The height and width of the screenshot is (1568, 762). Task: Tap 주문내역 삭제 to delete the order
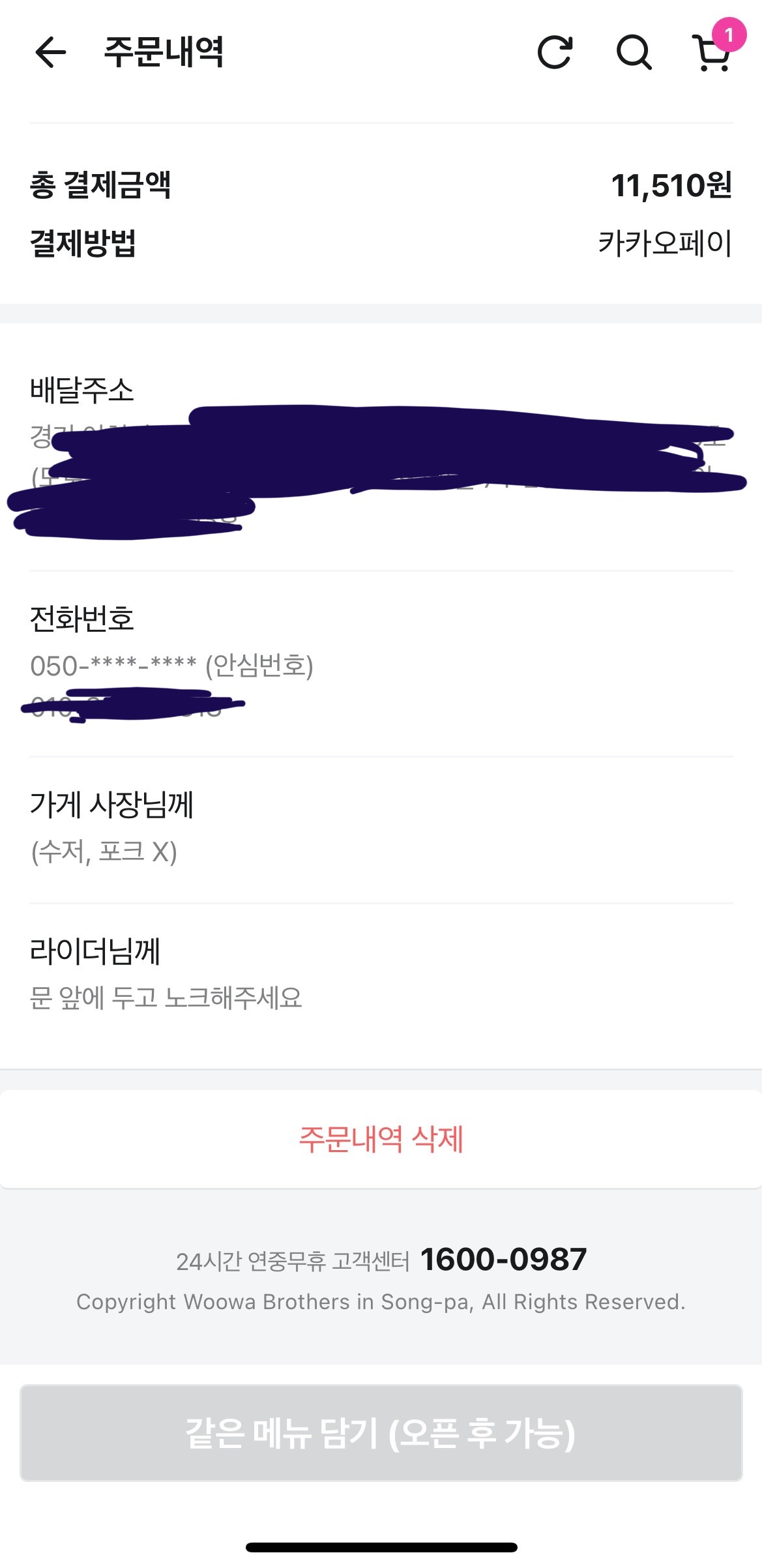(x=381, y=1140)
